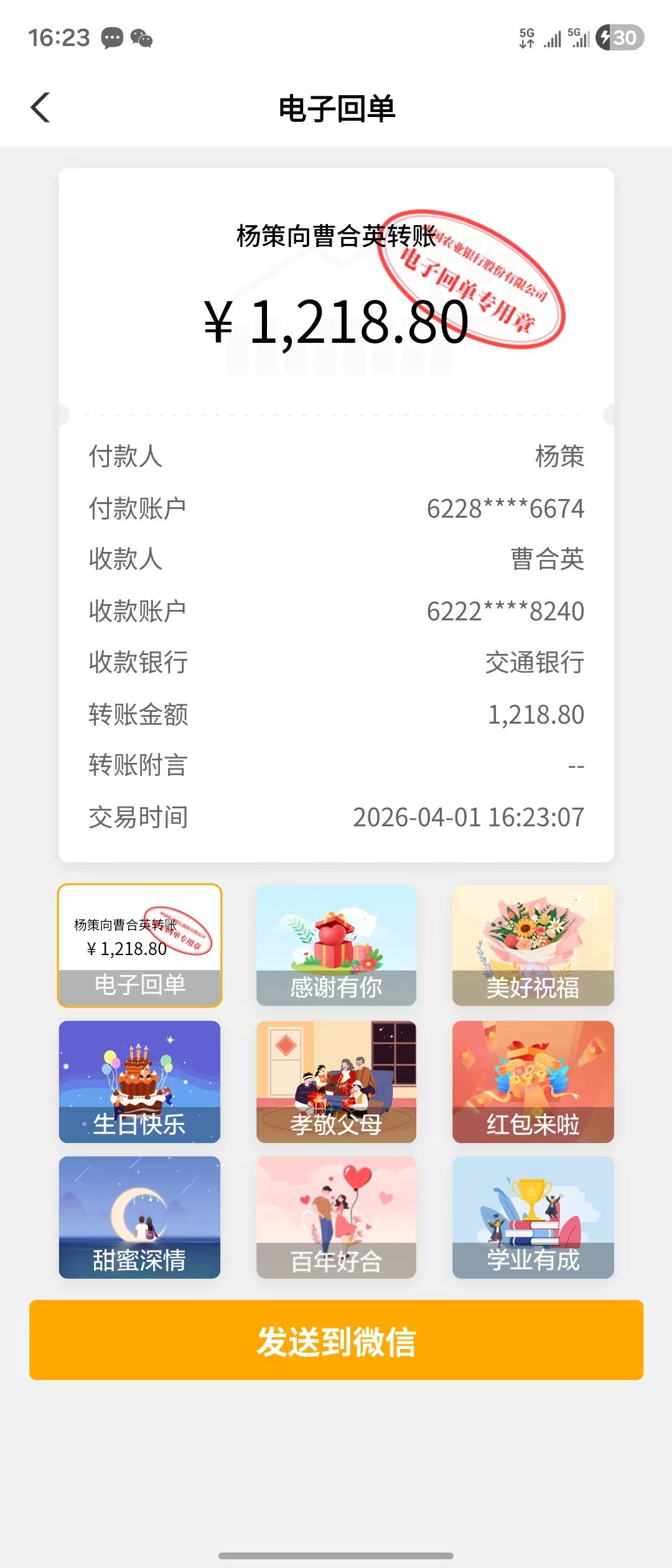Choose the 感谢有你 card template
Viewport: 672px width, 1568px height.
tap(336, 945)
